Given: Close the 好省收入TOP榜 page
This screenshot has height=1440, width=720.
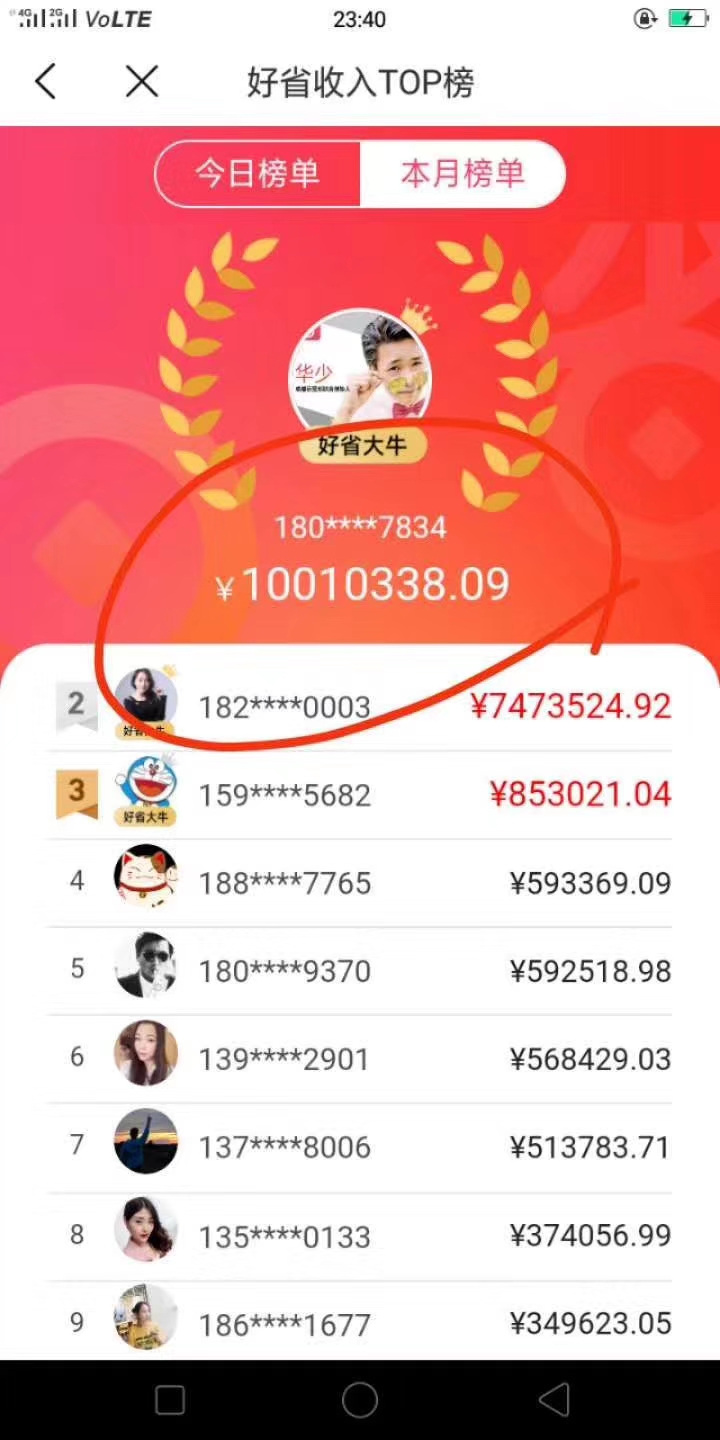Looking at the screenshot, I should tap(142, 82).
